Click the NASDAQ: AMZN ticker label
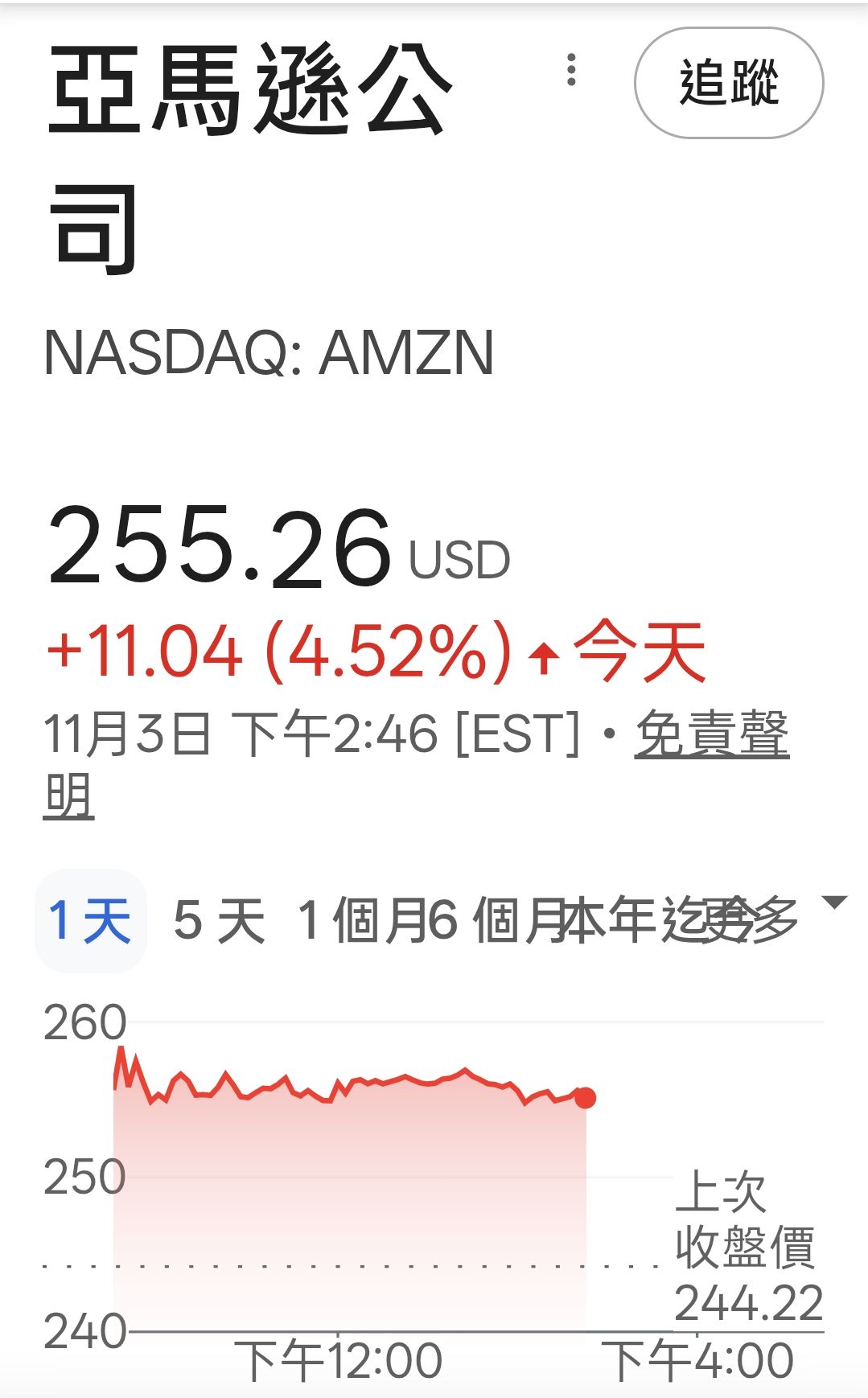The image size is (868, 1398). pos(271,351)
